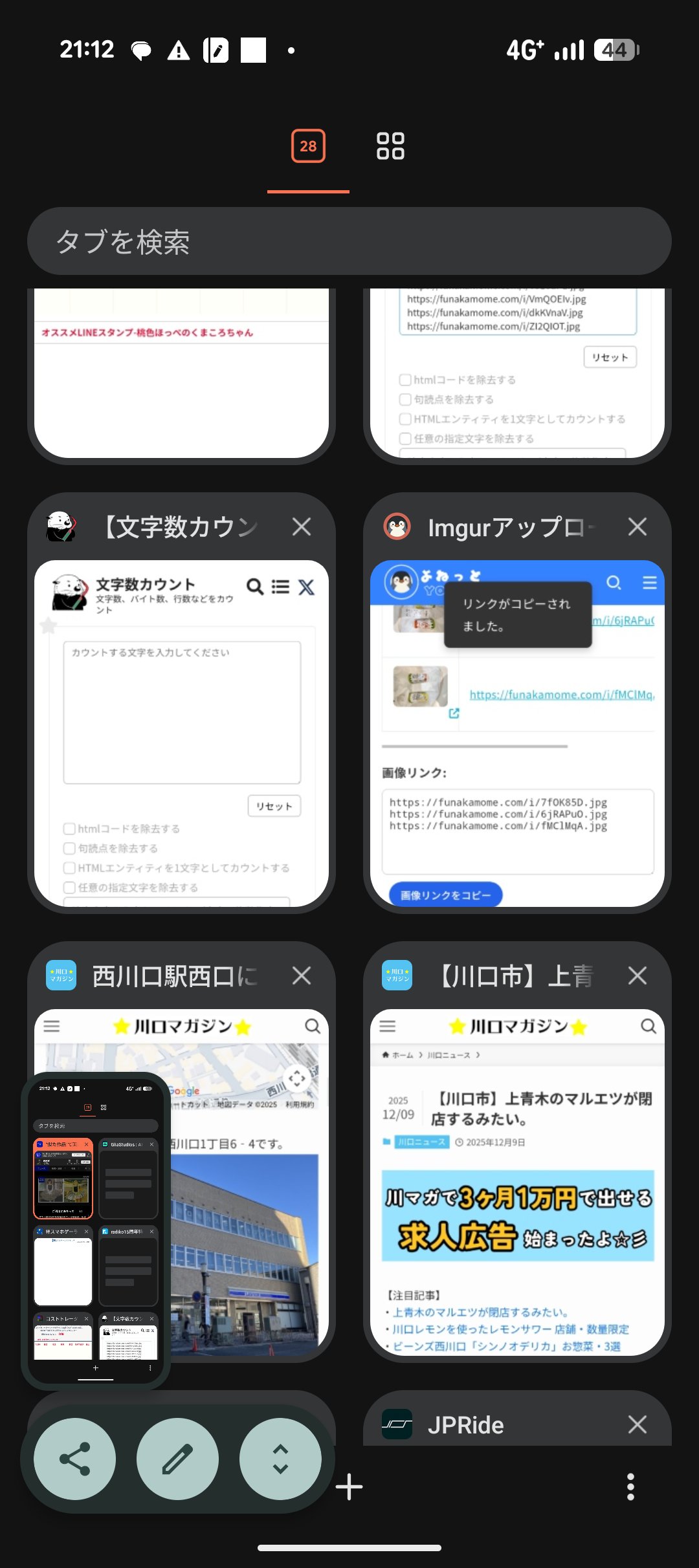Open the 文字数カウント tab thumbnail
The width and height of the screenshot is (699, 1568).
181,731
